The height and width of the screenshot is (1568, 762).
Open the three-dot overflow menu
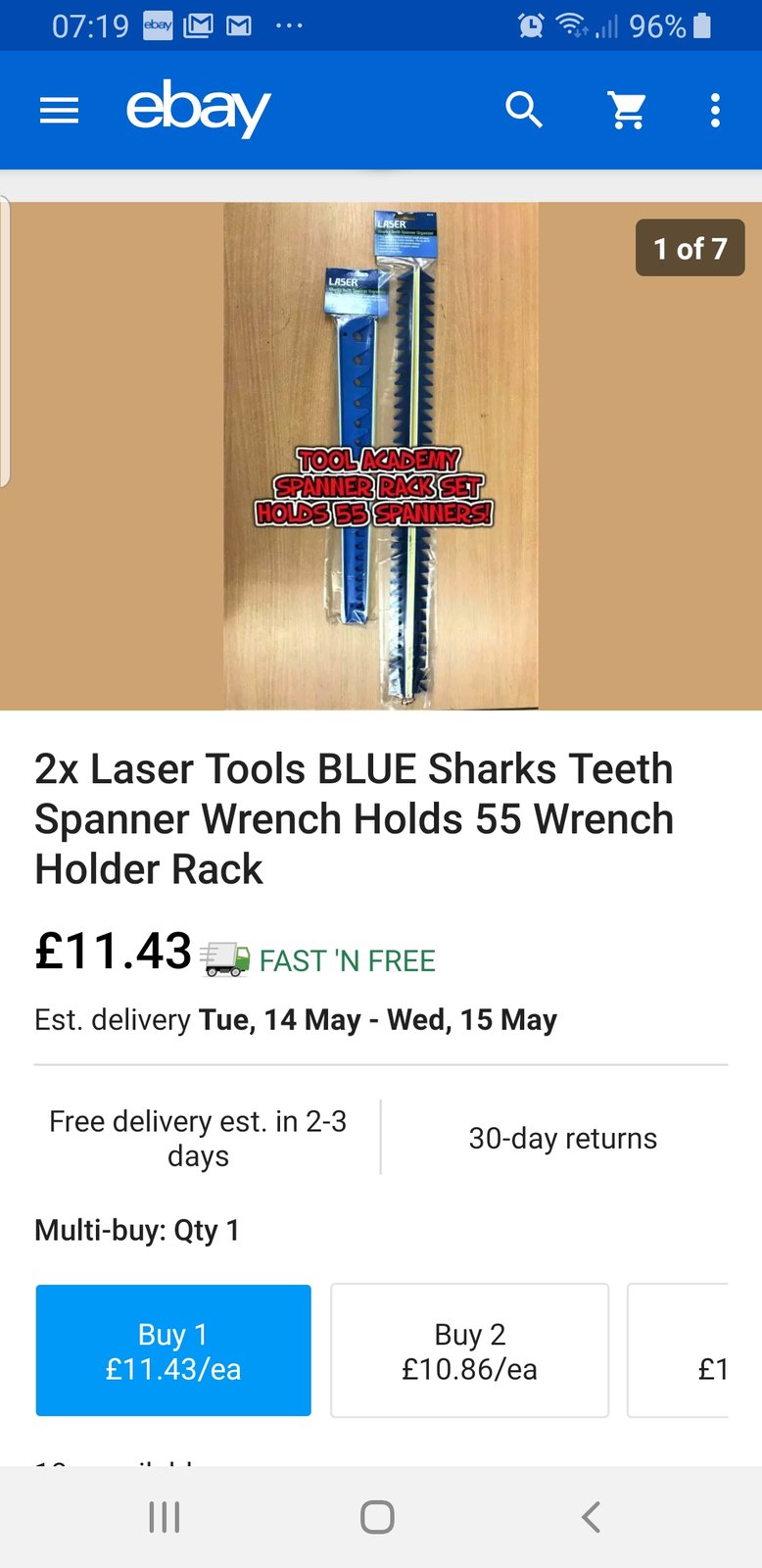[x=715, y=111]
